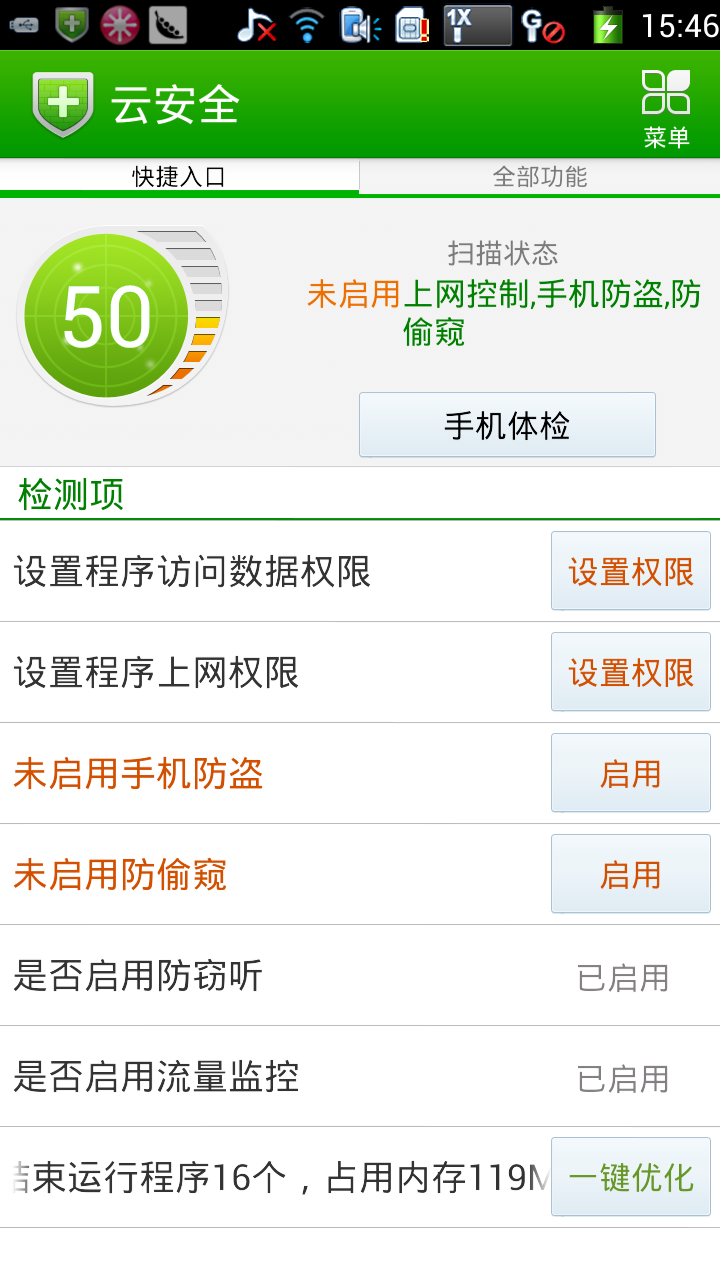This screenshot has width=720, height=1280.
Task: Select the 快捷入口 tab
Action: click(180, 177)
